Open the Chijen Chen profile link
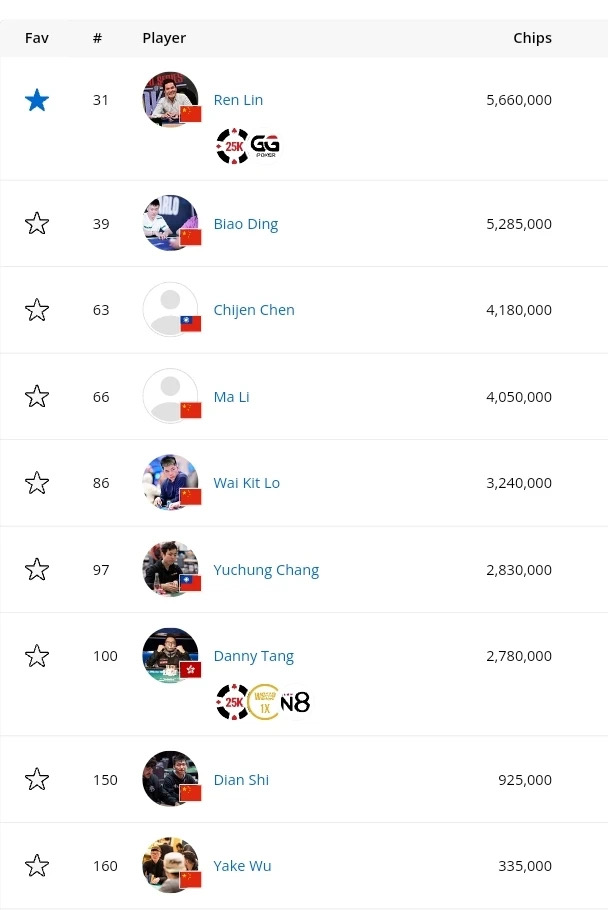Image resolution: width=608 pixels, height=910 pixels. (254, 310)
